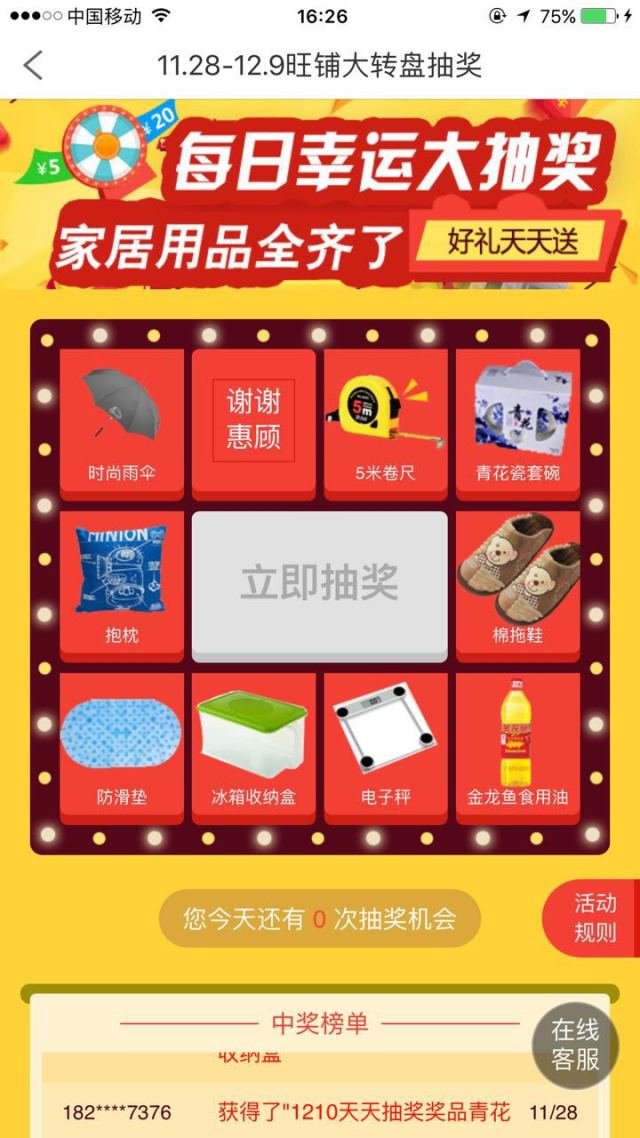
Task: Open 活动规则 activity rules
Action: pyautogui.click(x=594, y=919)
